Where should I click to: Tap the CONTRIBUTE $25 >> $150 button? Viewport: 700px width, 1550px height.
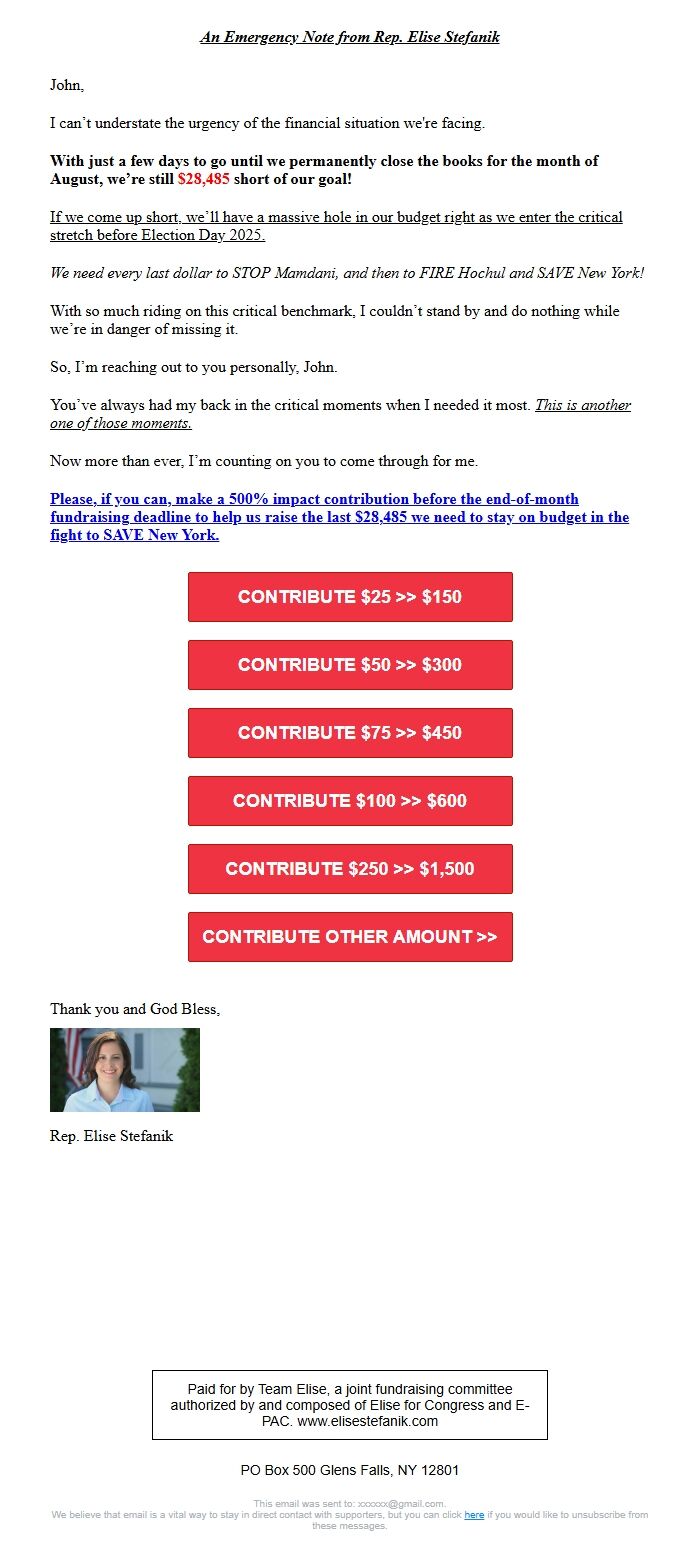(x=350, y=597)
